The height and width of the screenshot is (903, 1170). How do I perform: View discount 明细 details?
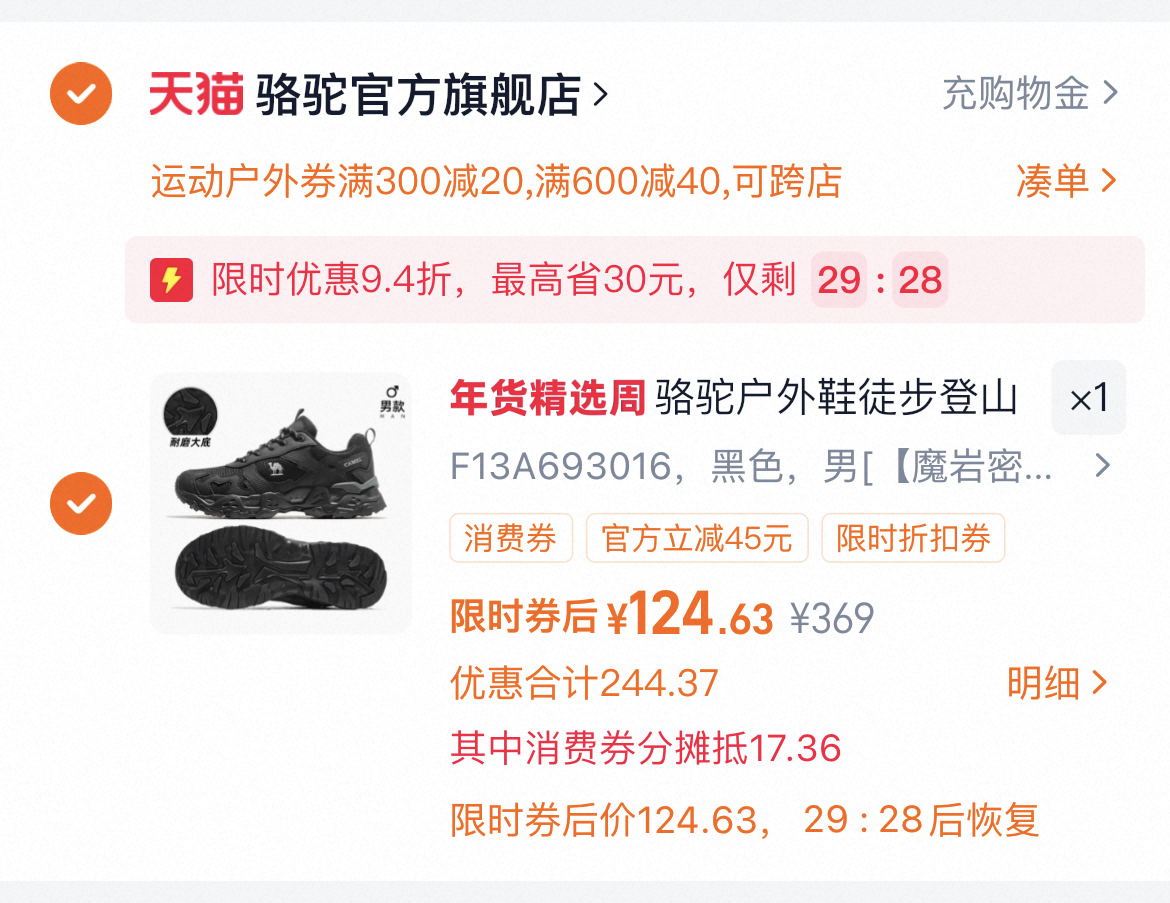click(1057, 683)
